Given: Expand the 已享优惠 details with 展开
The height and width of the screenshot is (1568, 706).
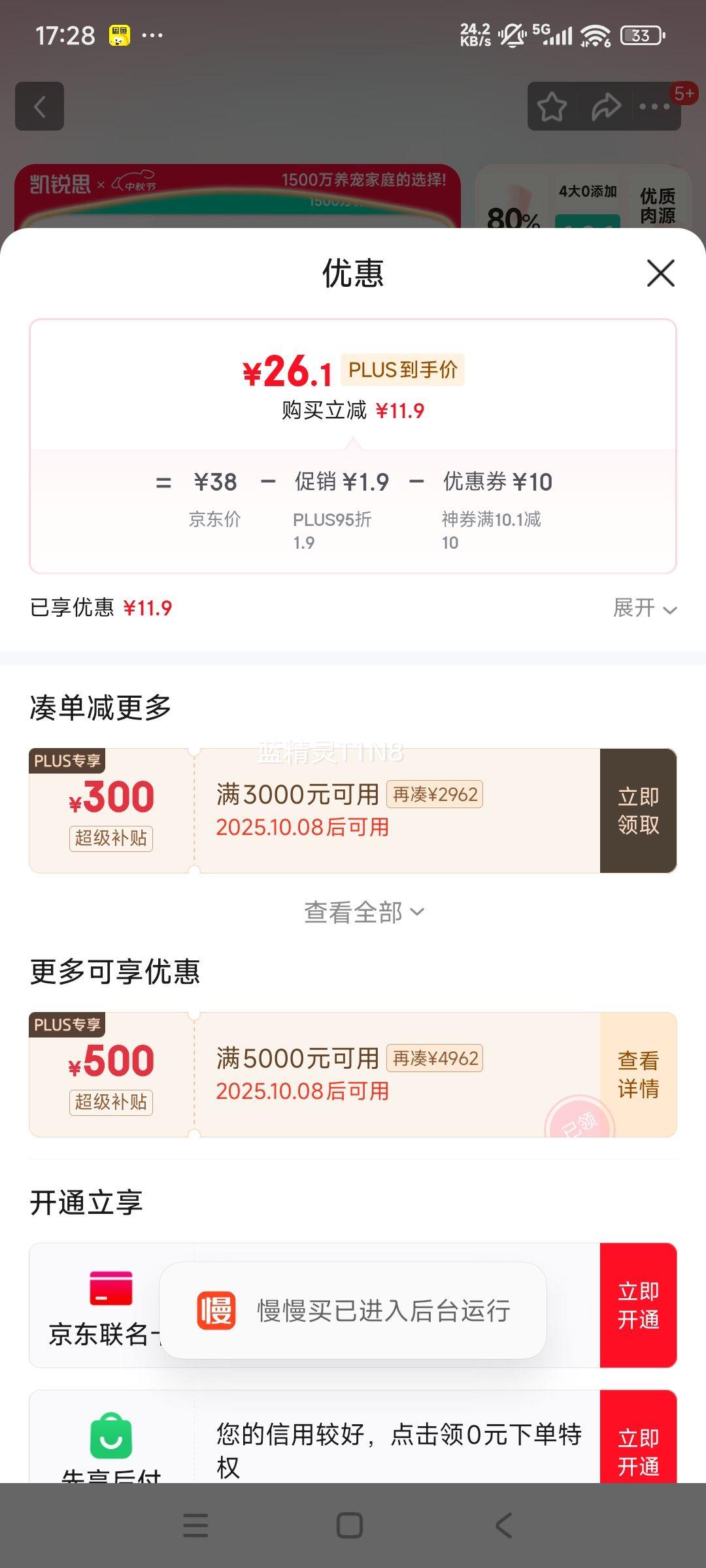Looking at the screenshot, I should (x=644, y=608).
